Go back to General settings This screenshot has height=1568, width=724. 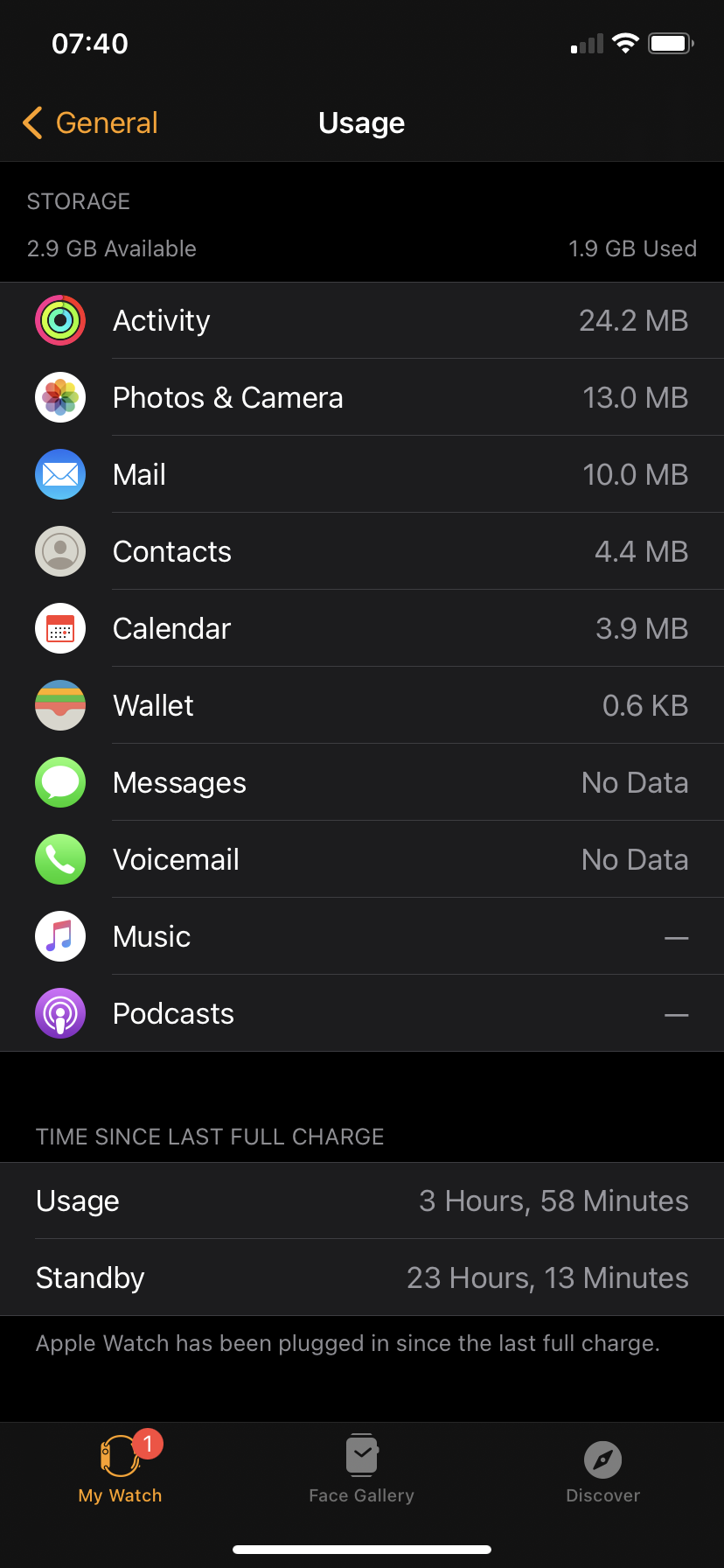pyautogui.click(x=91, y=123)
